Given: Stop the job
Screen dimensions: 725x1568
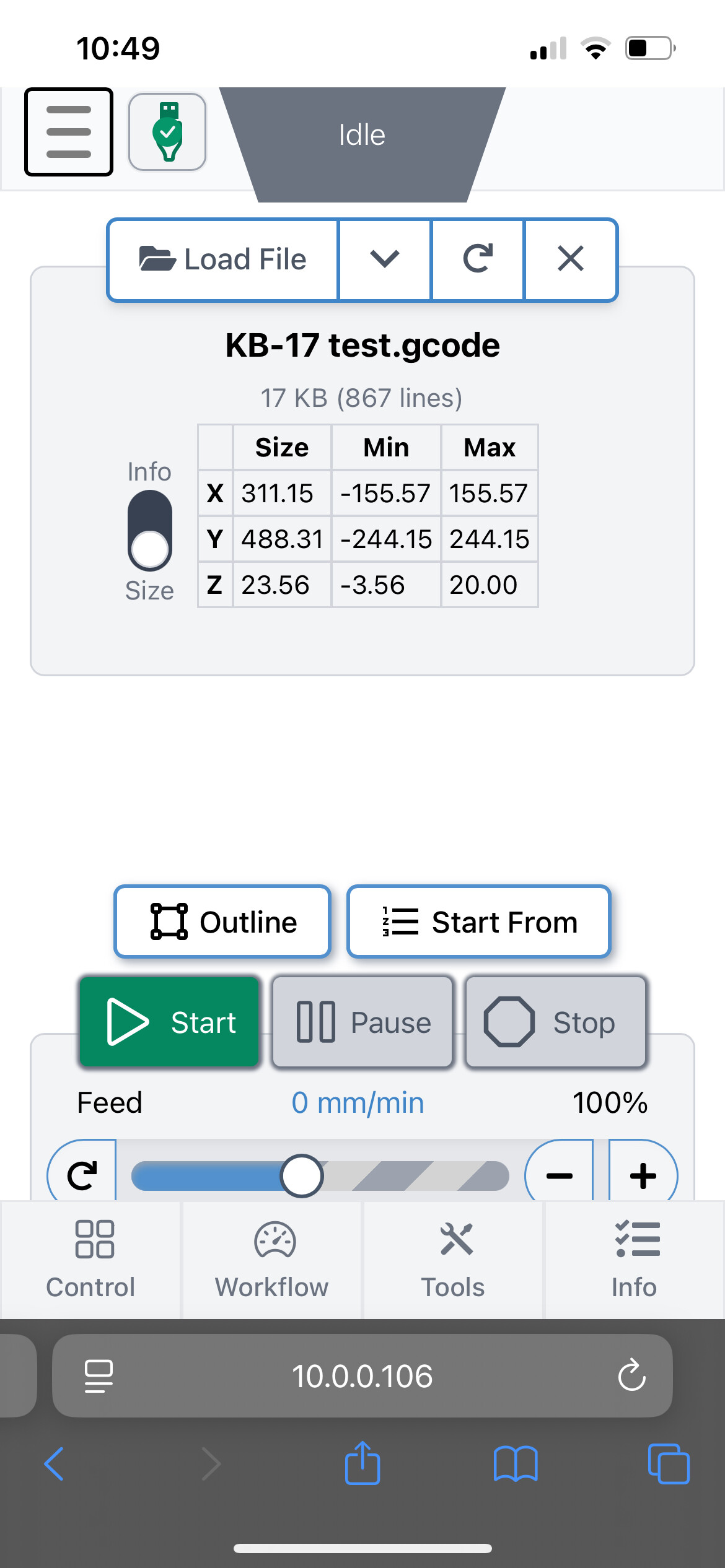Looking at the screenshot, I should (556, 1022).
